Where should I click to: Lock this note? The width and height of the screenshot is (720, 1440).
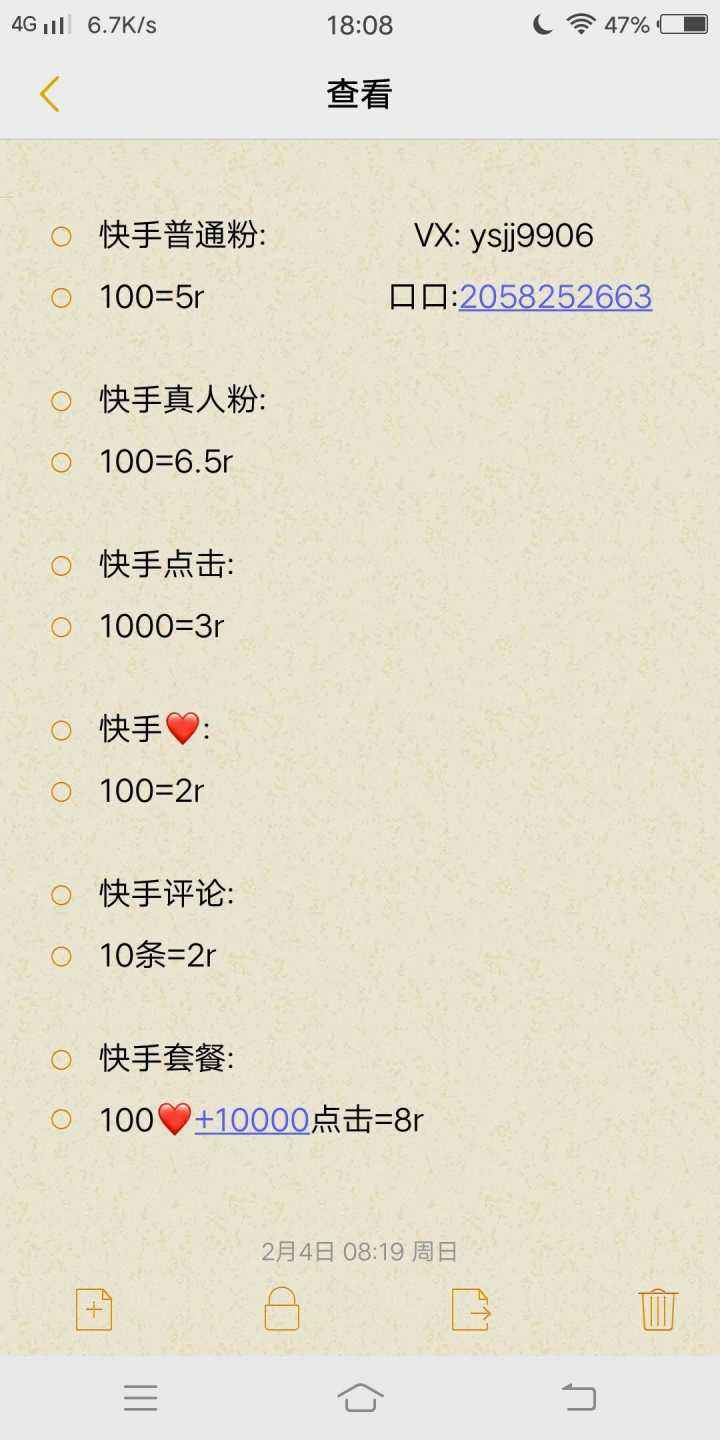click(x=282, y=1309)
